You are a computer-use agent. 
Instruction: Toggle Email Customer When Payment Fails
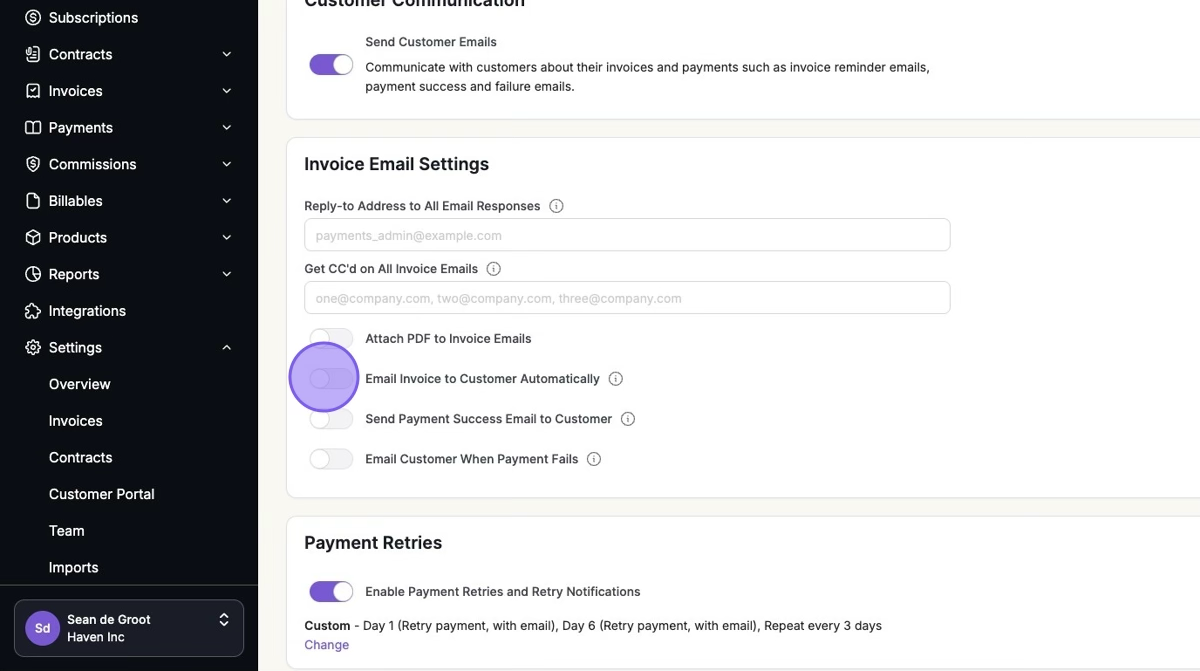(x=331, y=459)
